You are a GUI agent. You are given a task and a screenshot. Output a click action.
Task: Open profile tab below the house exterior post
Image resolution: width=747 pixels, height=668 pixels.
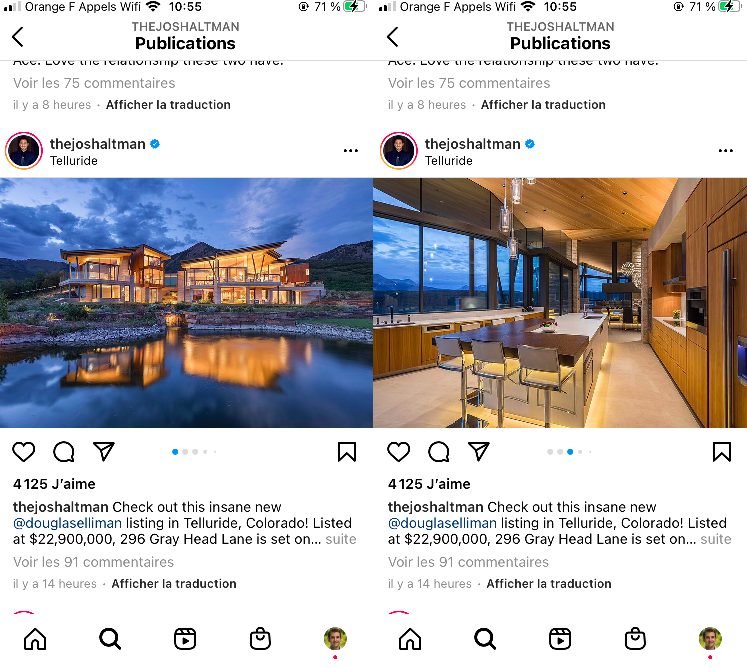(x=335, y=638)
